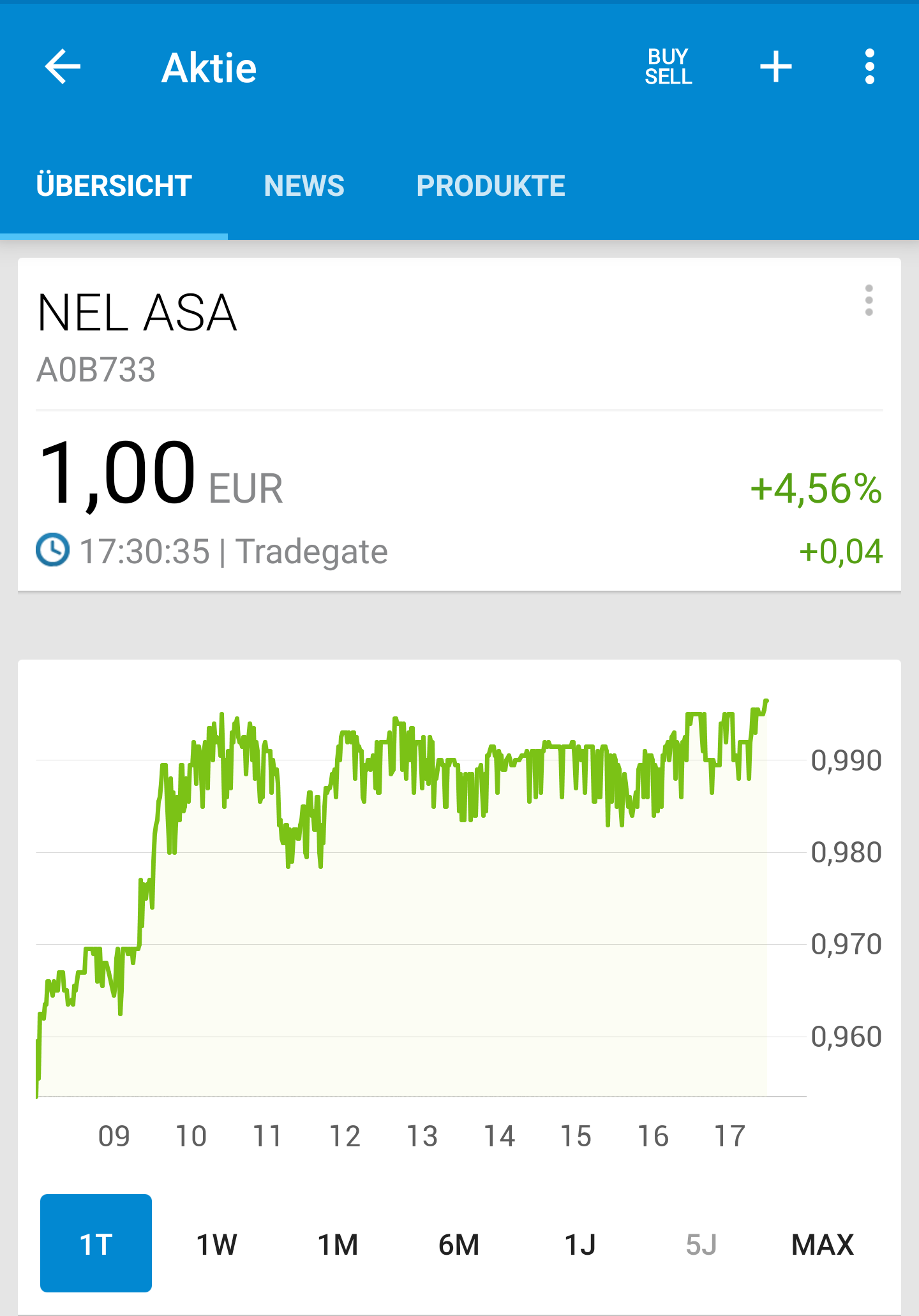Switch to the PRODUKTE tab
The image size is (919, 1316).
point(490,186)
